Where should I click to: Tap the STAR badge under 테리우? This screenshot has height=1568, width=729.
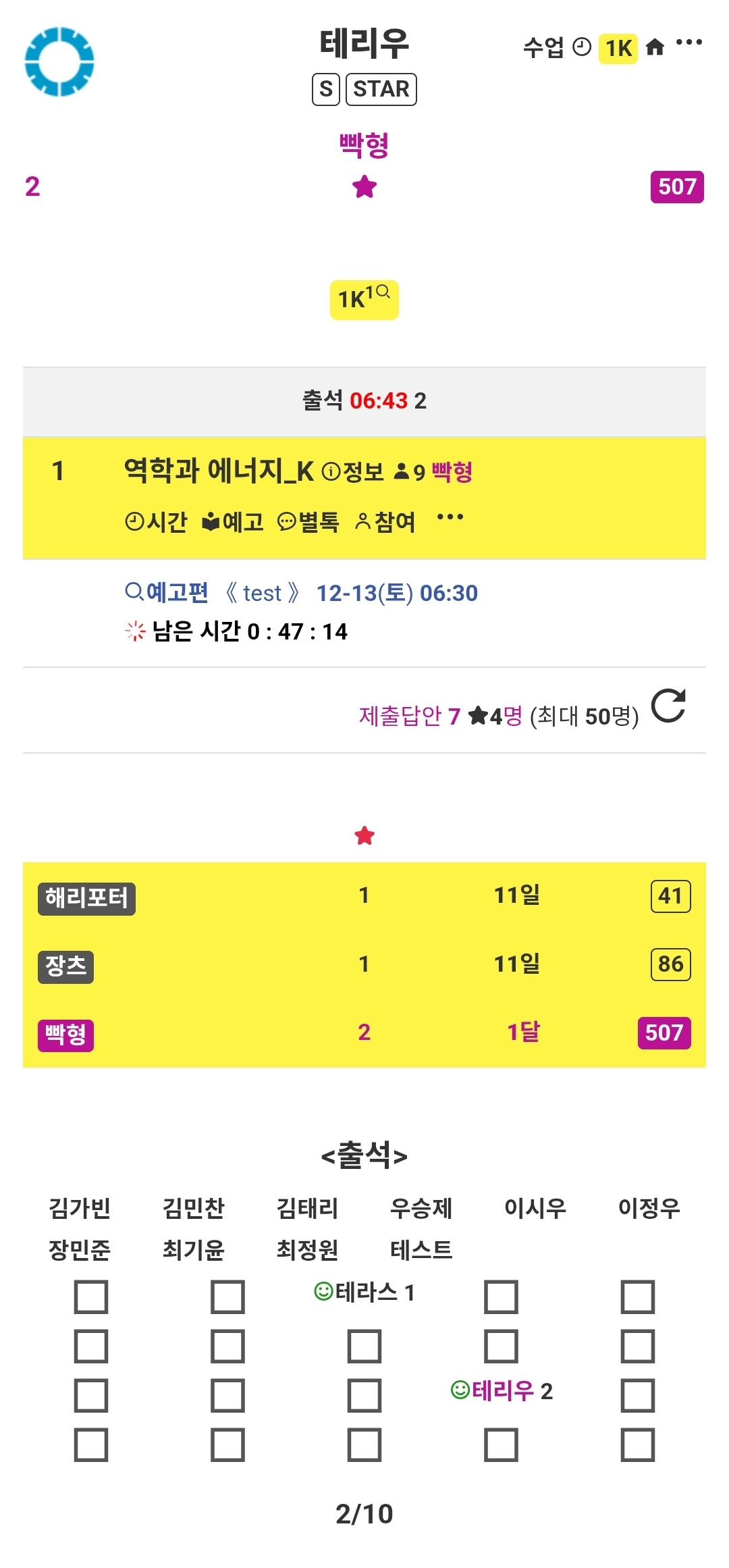(x=381, y=89)
